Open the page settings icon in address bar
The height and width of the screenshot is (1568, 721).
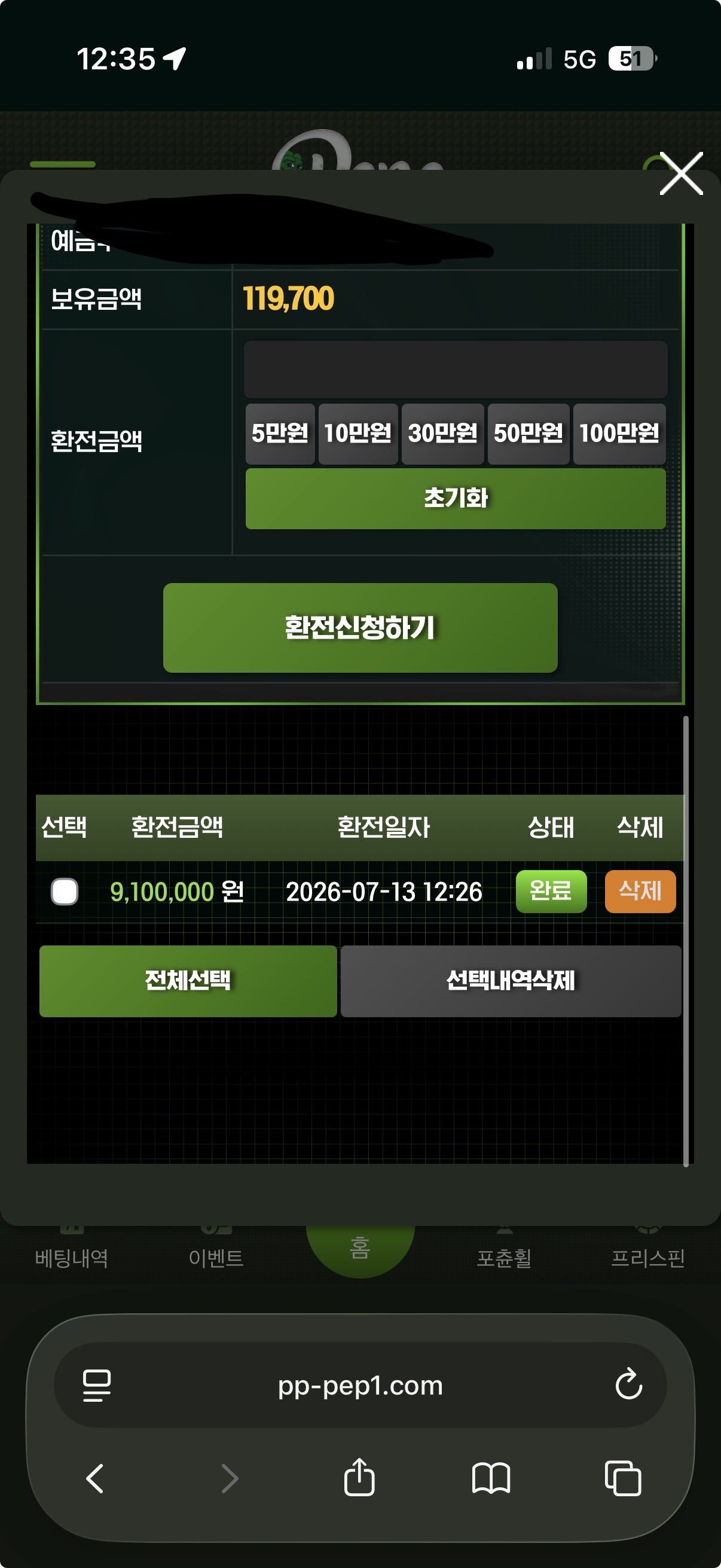(x=97, y=1386)
